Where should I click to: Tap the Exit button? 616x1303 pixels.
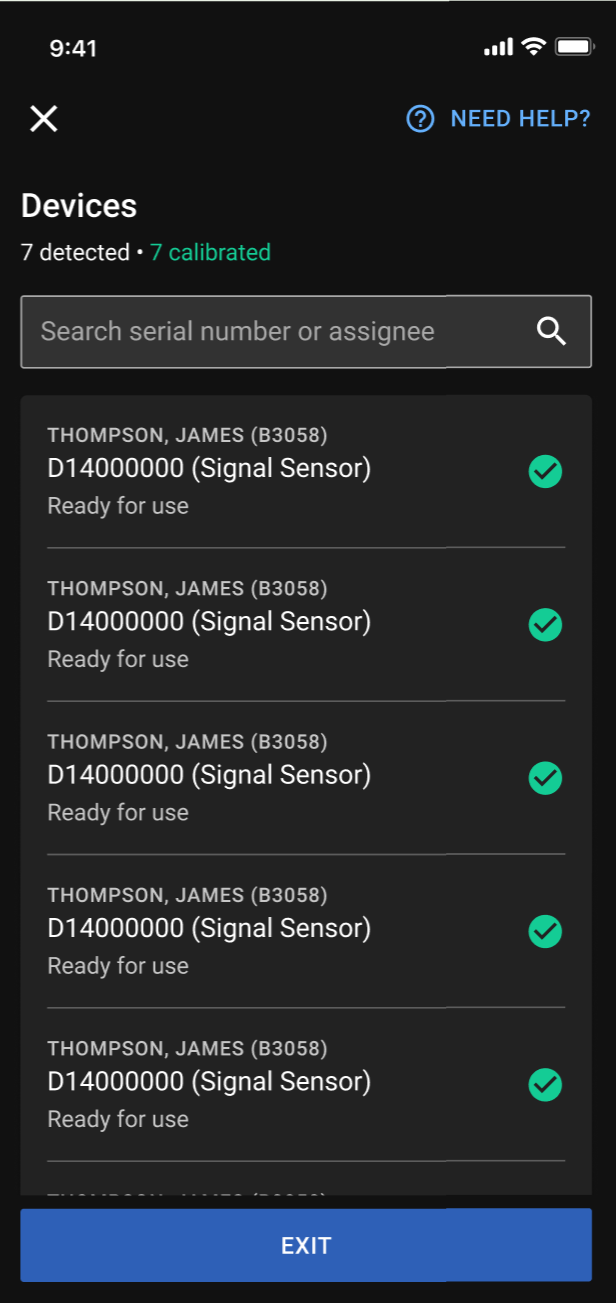tap(306, 1245)
